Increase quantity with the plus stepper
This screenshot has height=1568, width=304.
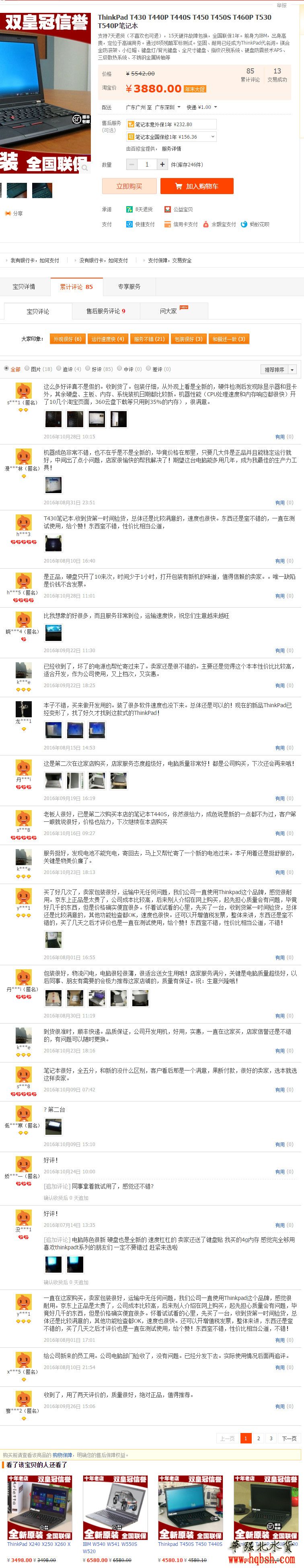[x=162, y=164]
